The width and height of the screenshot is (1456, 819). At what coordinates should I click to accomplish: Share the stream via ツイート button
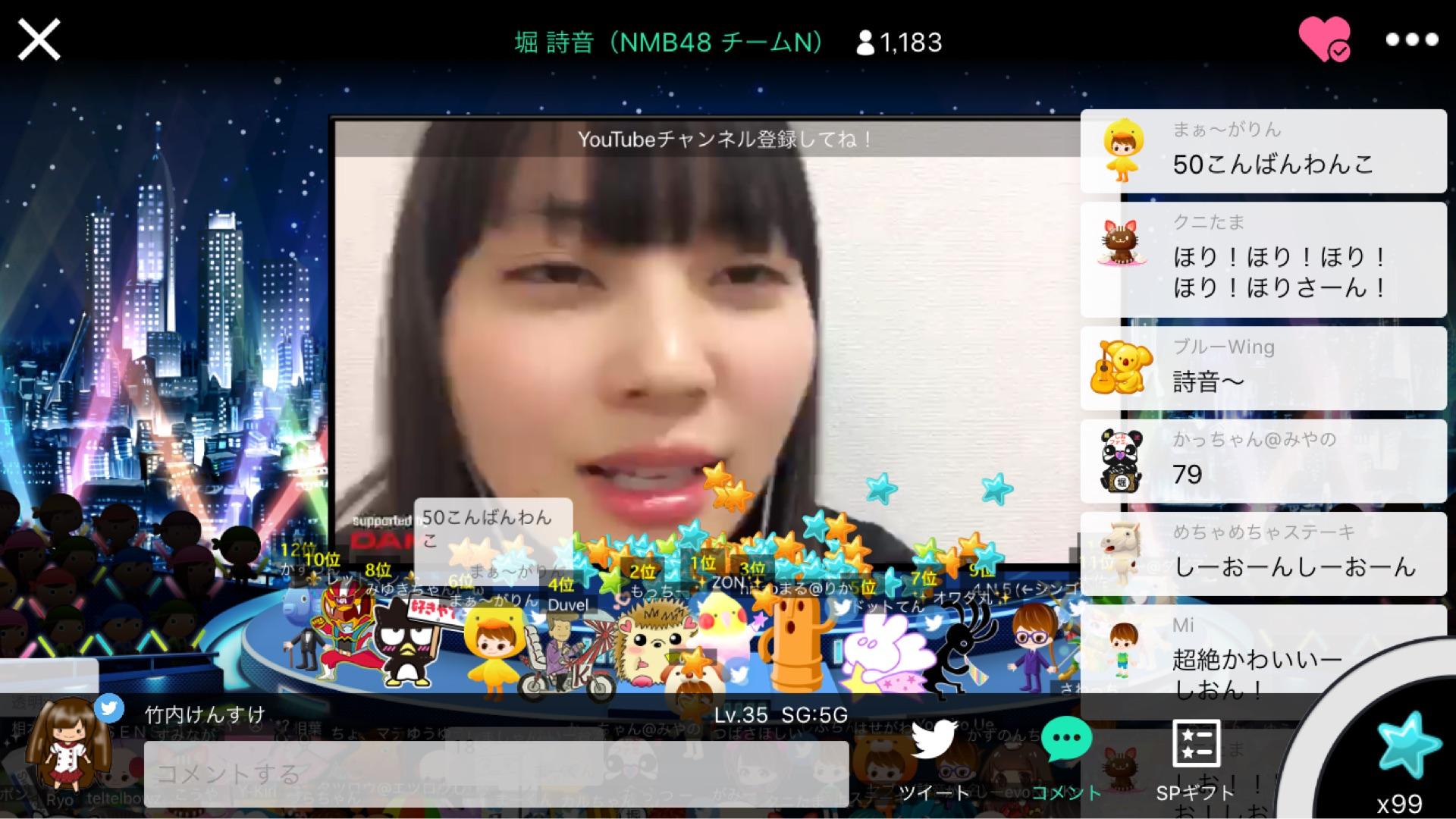click(934, 760)
